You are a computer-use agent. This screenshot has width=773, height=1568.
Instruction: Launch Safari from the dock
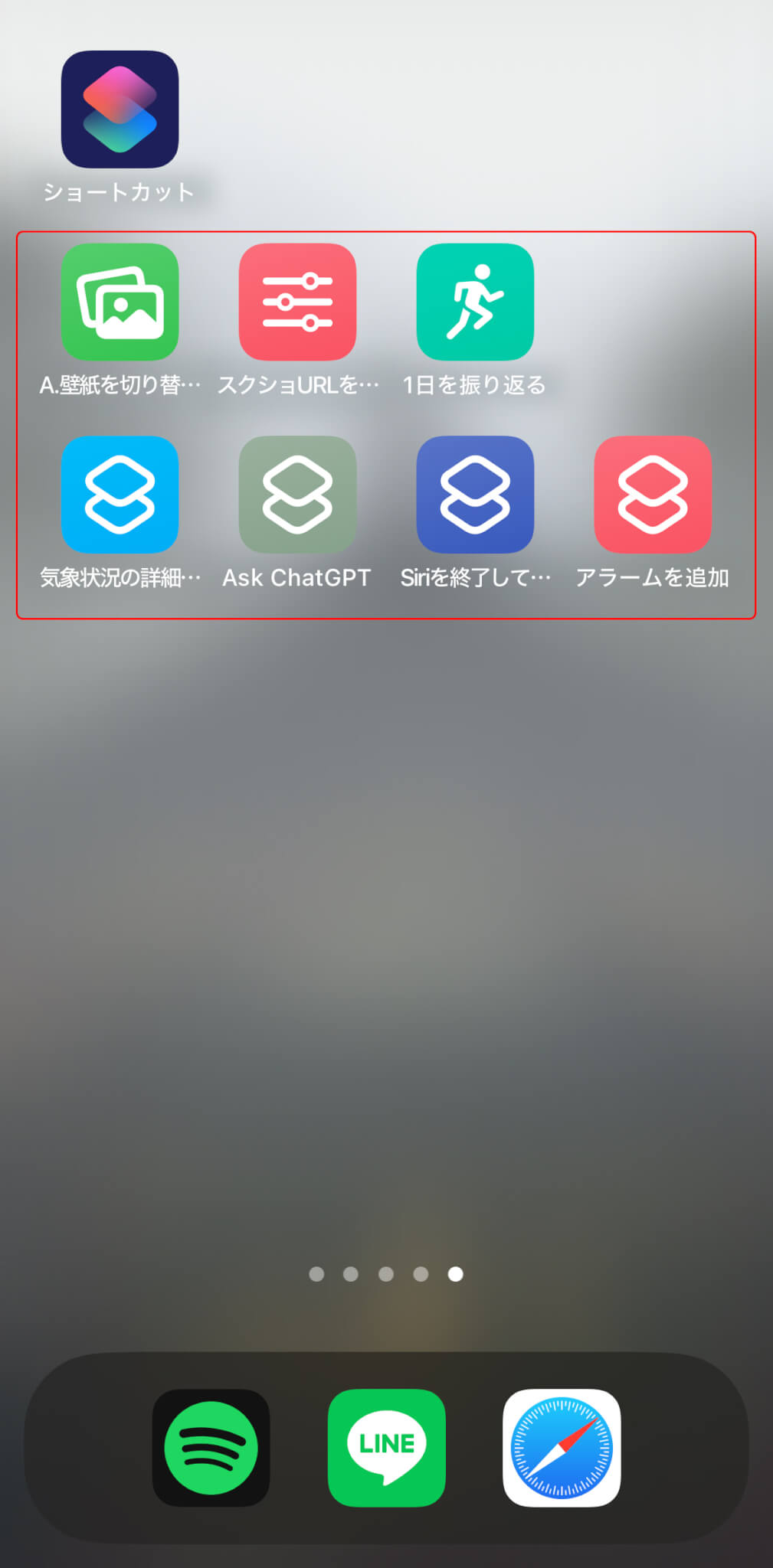click(x=562, y=1448)
